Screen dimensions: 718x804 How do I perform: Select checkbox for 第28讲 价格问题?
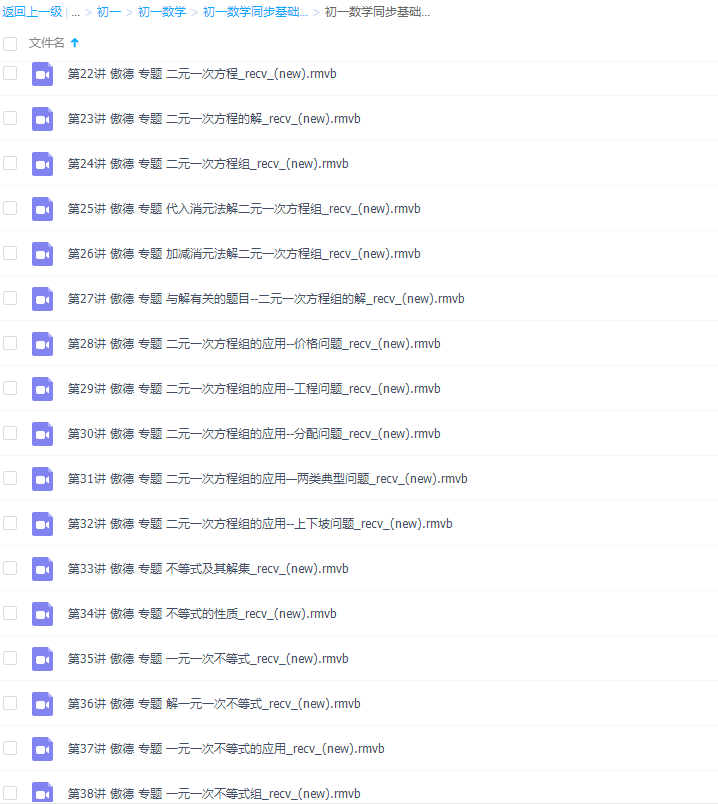[10, 343]
